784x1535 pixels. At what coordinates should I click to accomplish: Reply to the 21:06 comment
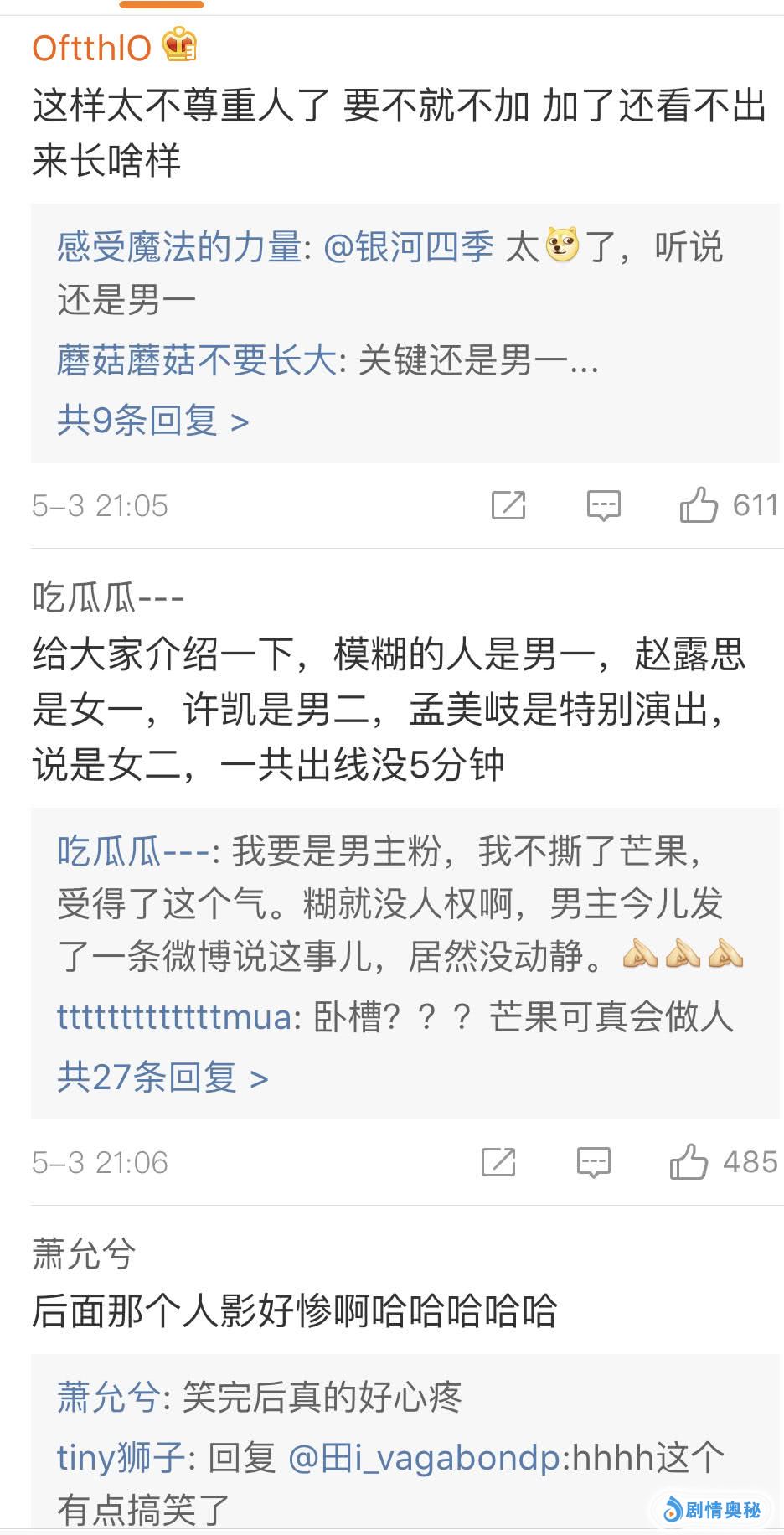coord(594,1162)
